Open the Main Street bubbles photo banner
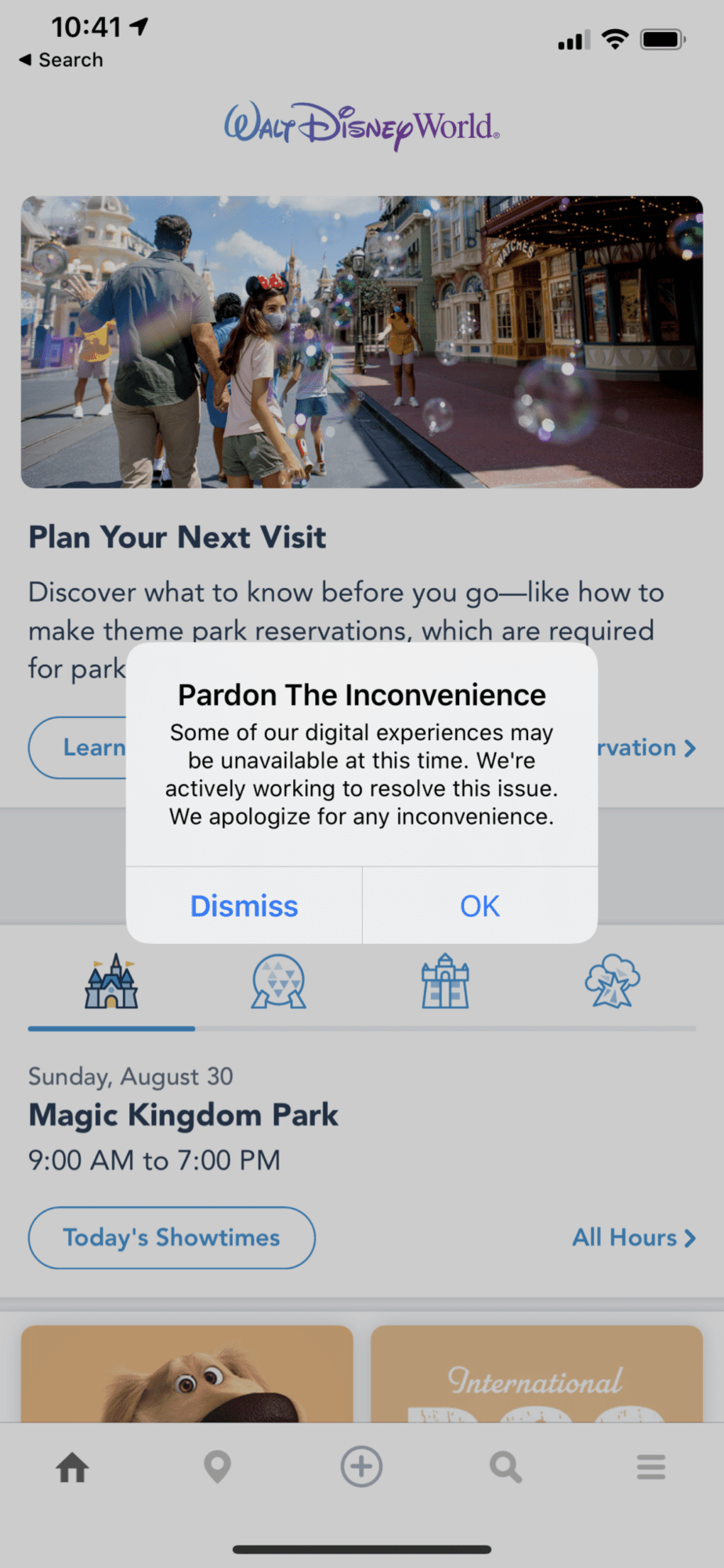724x1568 pixels. click(x=362, y=342)
